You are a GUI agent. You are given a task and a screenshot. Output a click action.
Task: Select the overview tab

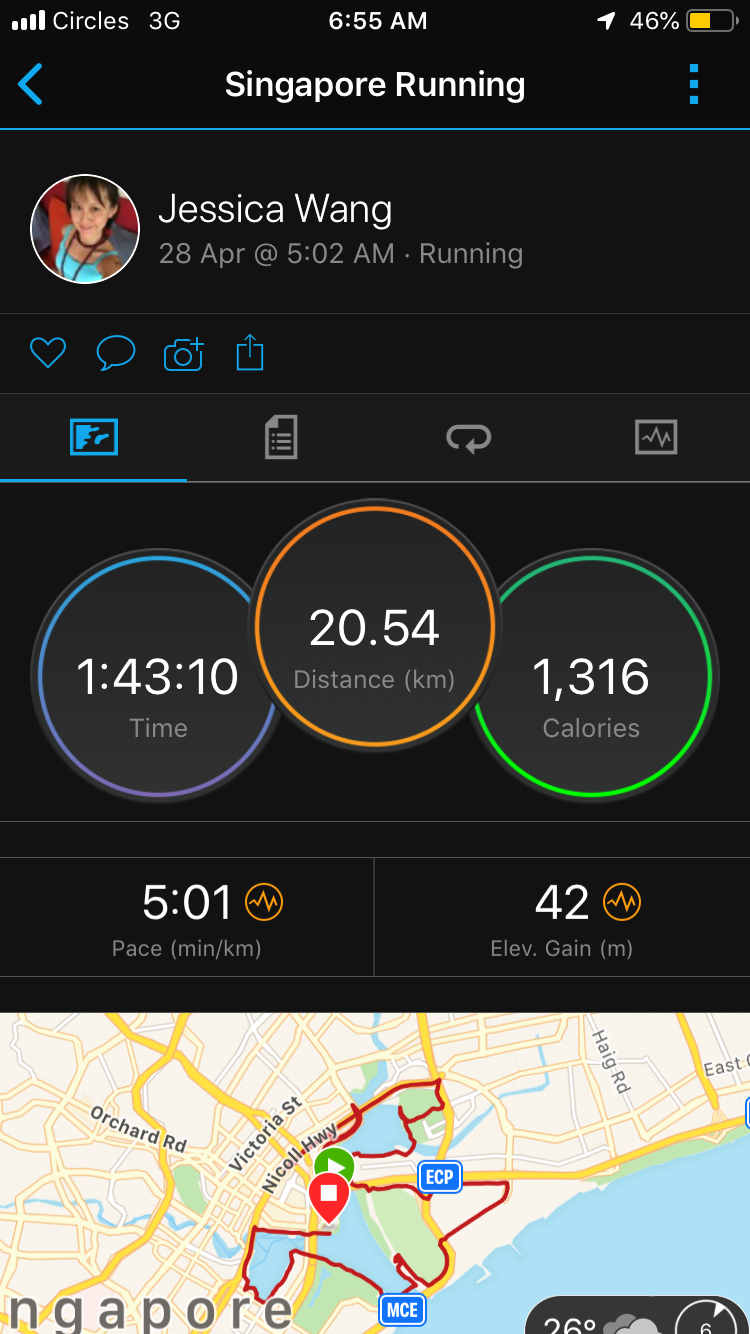(x=94, y=438)
